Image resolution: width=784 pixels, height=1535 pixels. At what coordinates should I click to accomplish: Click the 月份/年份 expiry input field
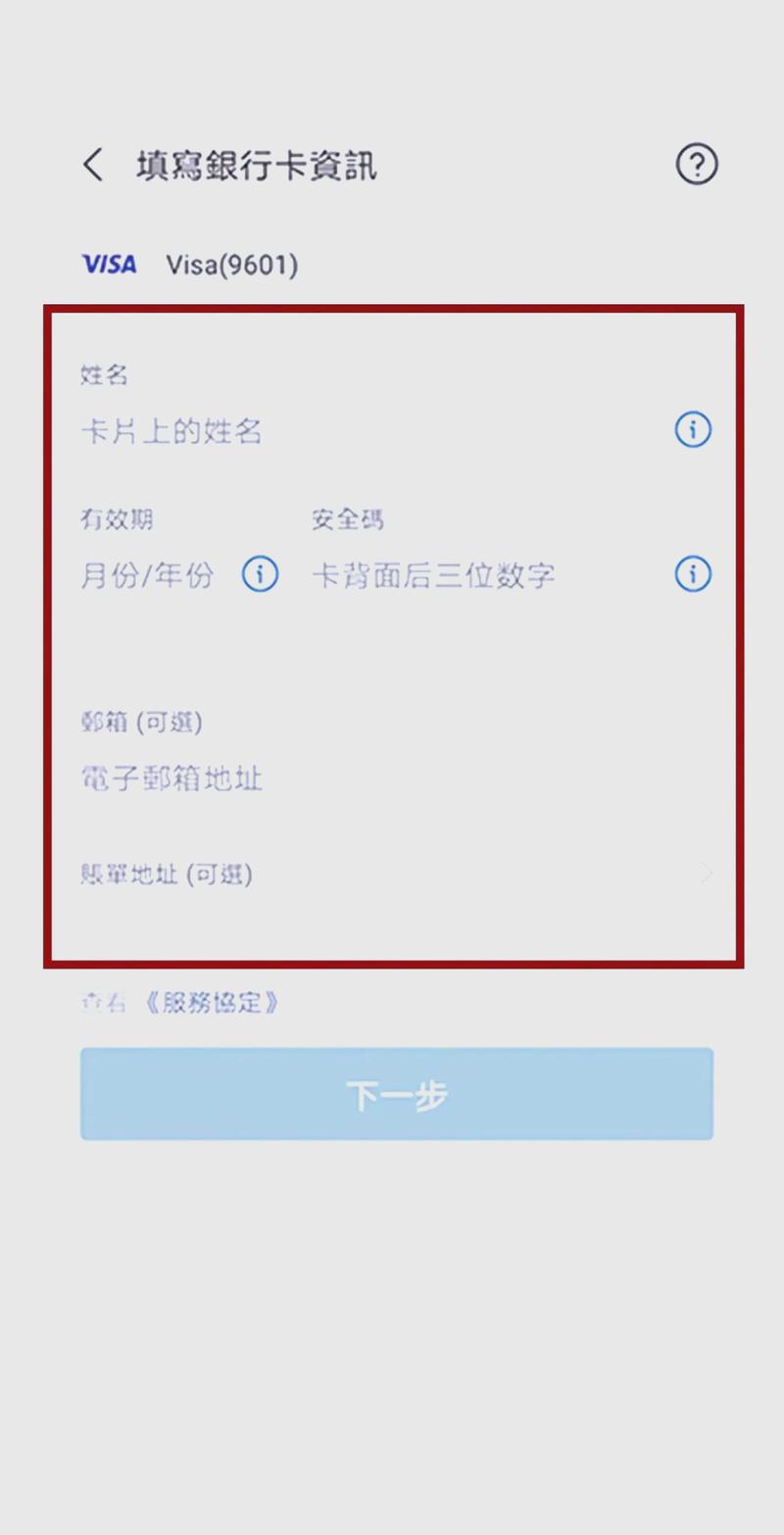click(147, 575)
